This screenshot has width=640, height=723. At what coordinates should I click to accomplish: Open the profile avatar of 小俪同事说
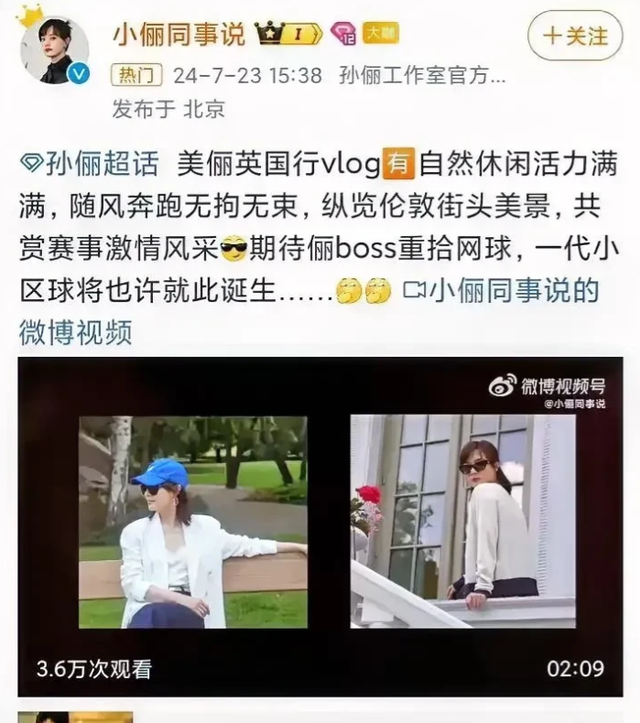[x=56, y=50]
